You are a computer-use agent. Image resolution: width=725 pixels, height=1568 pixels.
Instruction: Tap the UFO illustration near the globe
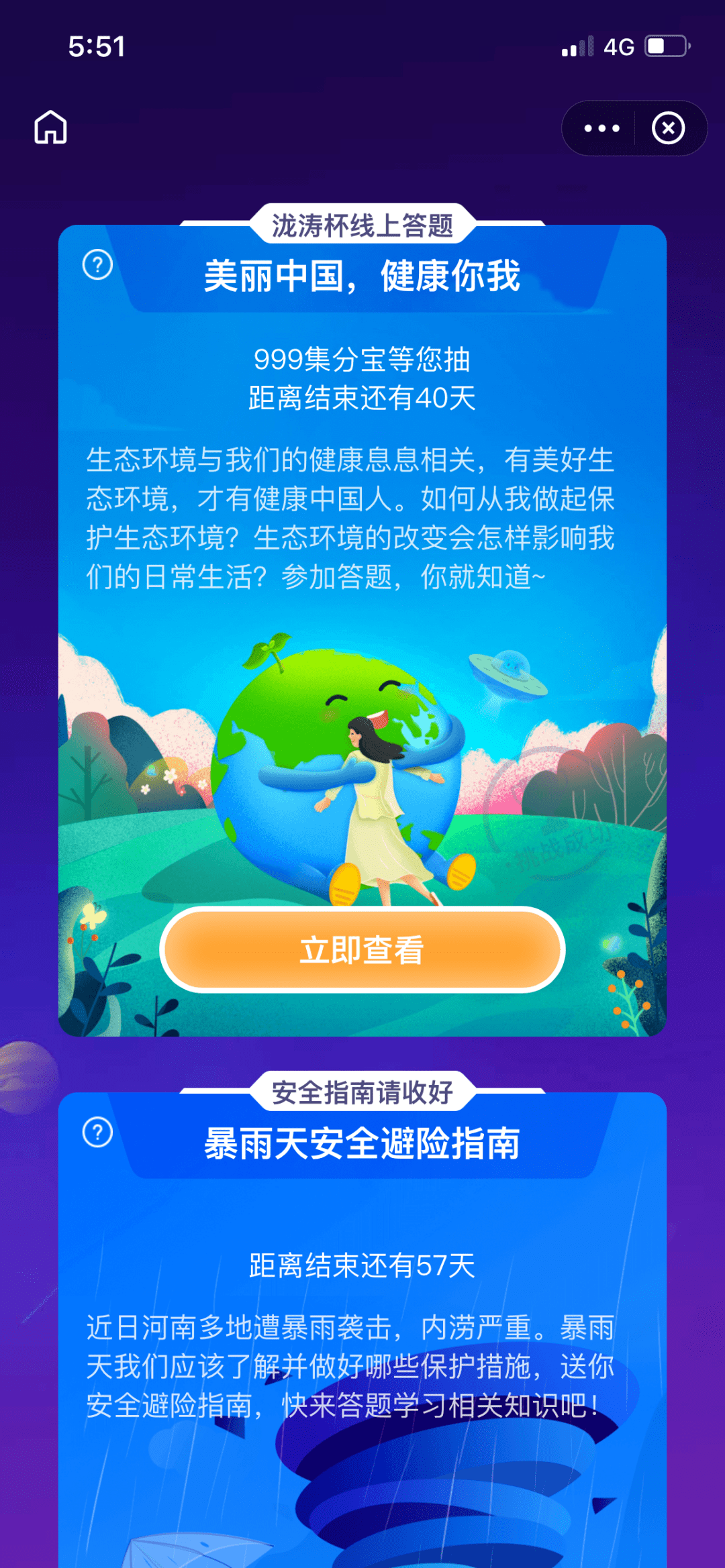point(508,671)
